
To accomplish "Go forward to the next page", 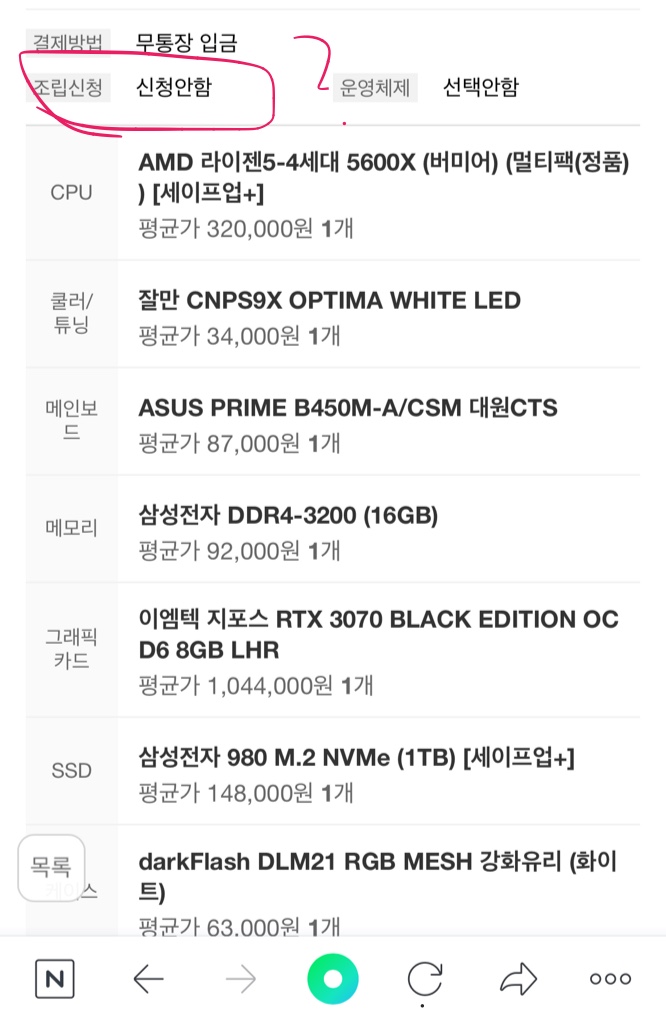I will tap(240, 978).
